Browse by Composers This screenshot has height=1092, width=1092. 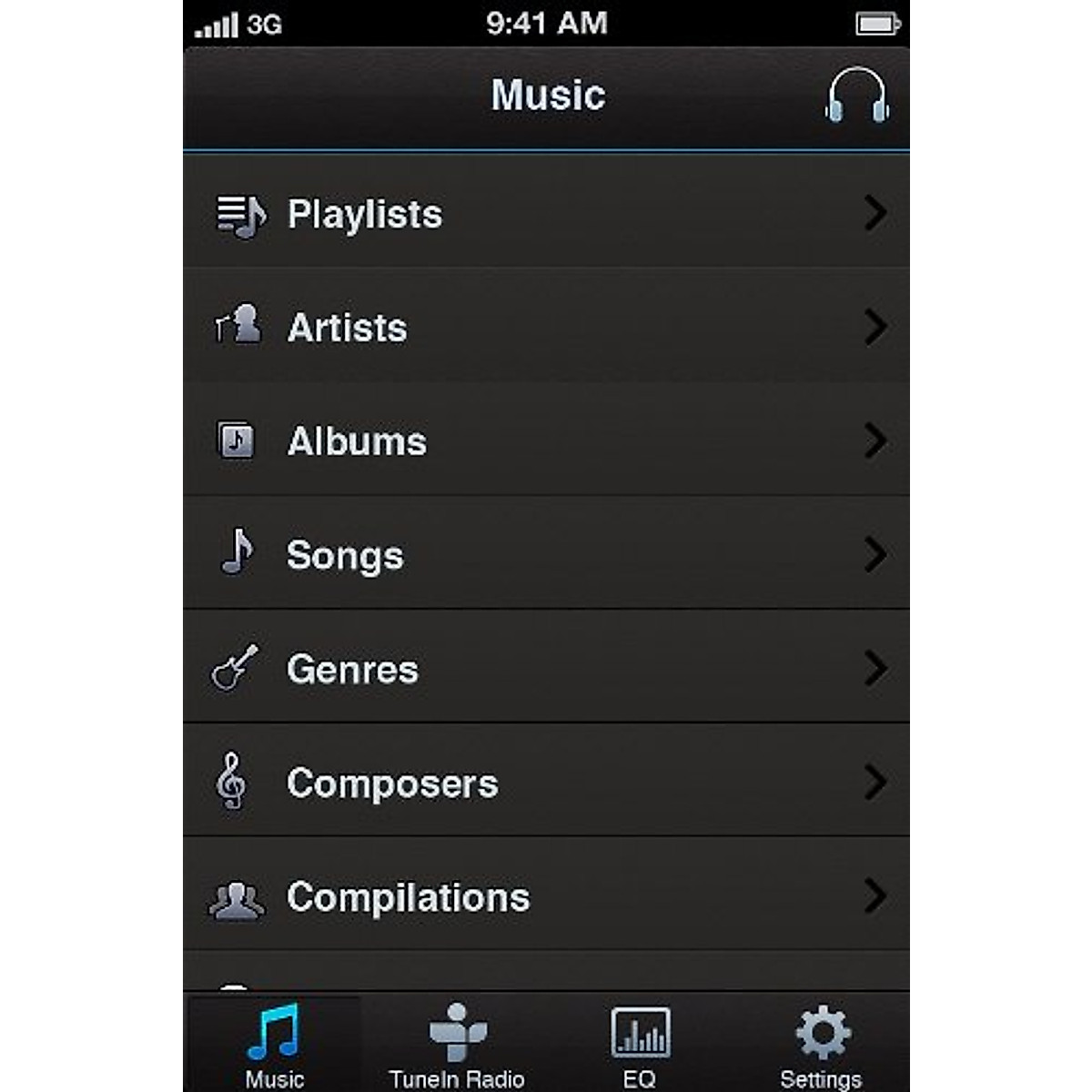coord(546,783)
